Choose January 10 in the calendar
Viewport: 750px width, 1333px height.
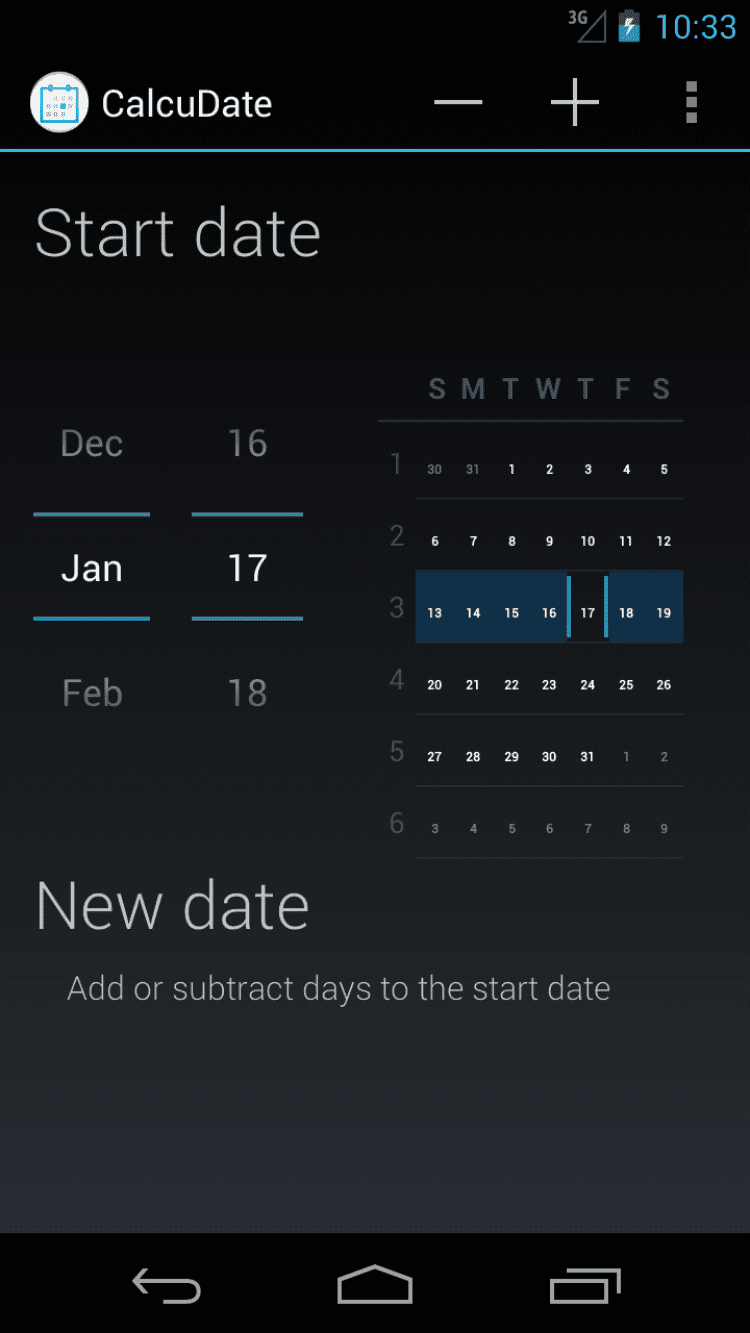[x=588, y=541]
